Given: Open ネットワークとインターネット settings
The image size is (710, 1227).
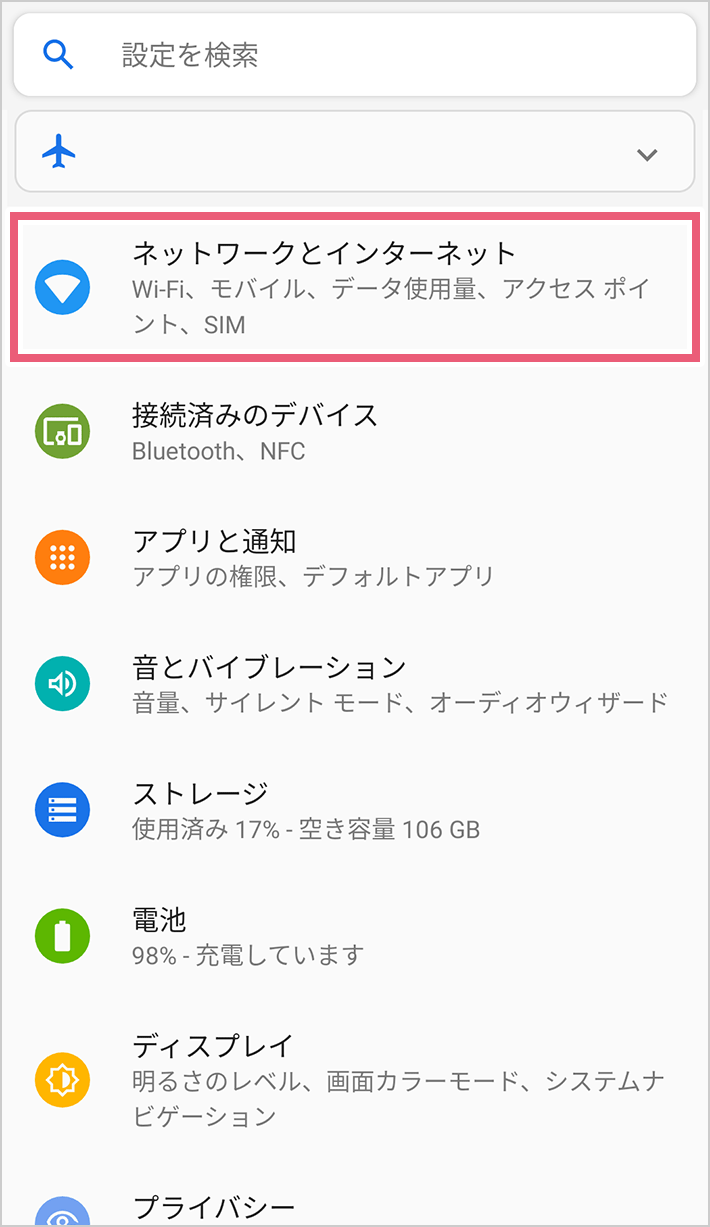Looking at the screenshot, I should pos(355,287).
